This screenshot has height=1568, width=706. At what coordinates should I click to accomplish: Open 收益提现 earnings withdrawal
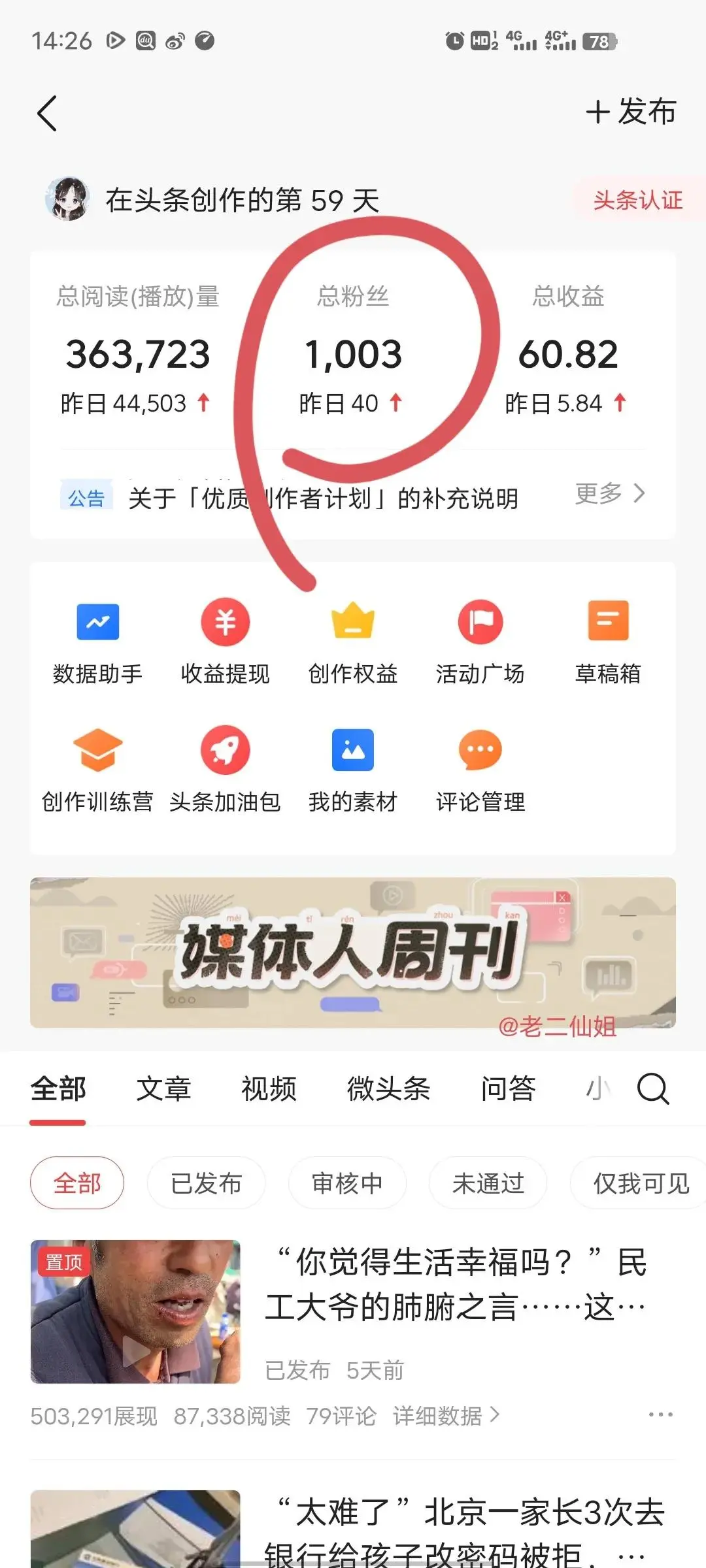pyautogui.click(x=225, y=641)
